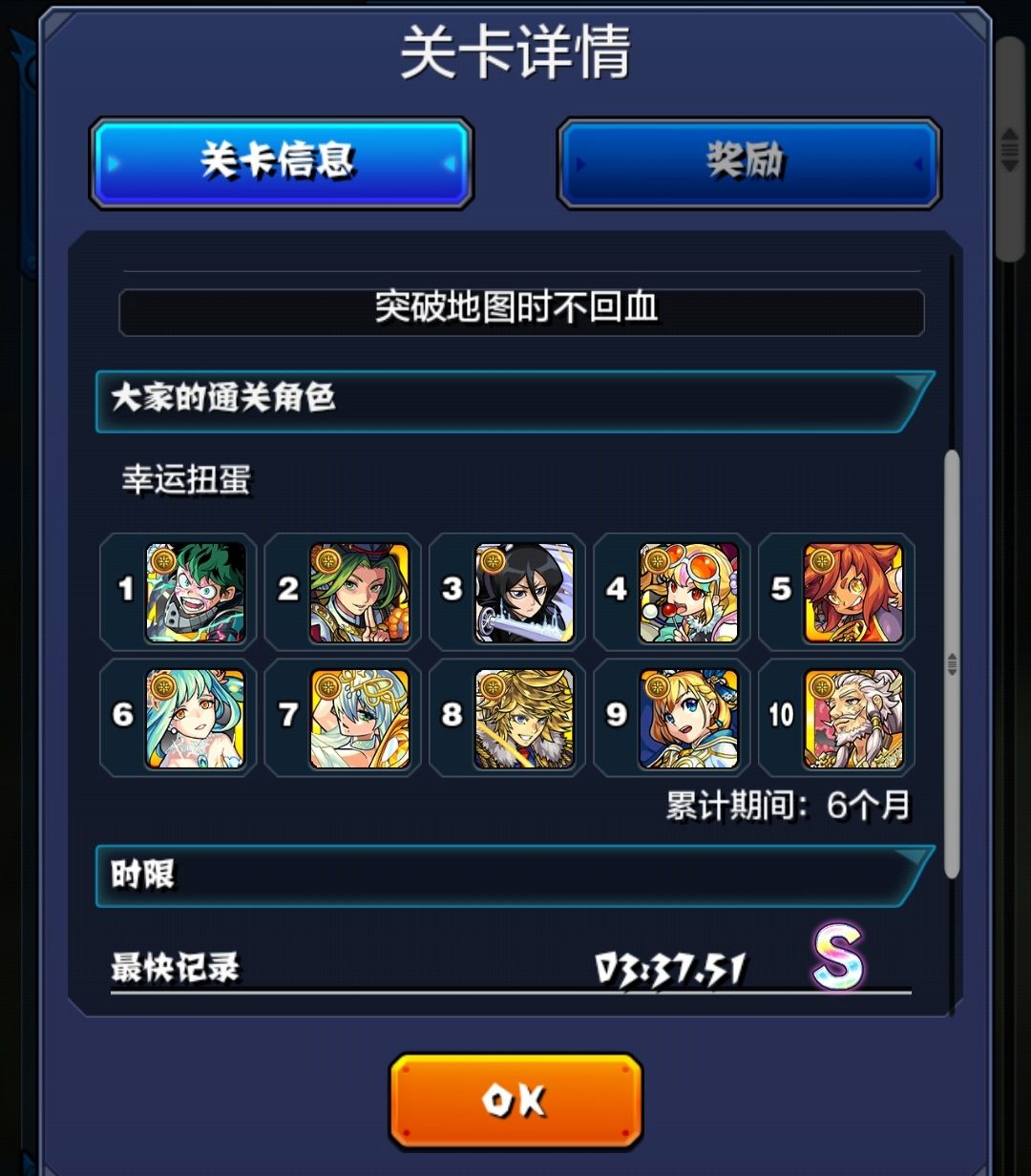Screen dimensions: 1031x1176
Task: Click the left arrow on the 关卡信息 tab
Action: (x=115, y=161)
